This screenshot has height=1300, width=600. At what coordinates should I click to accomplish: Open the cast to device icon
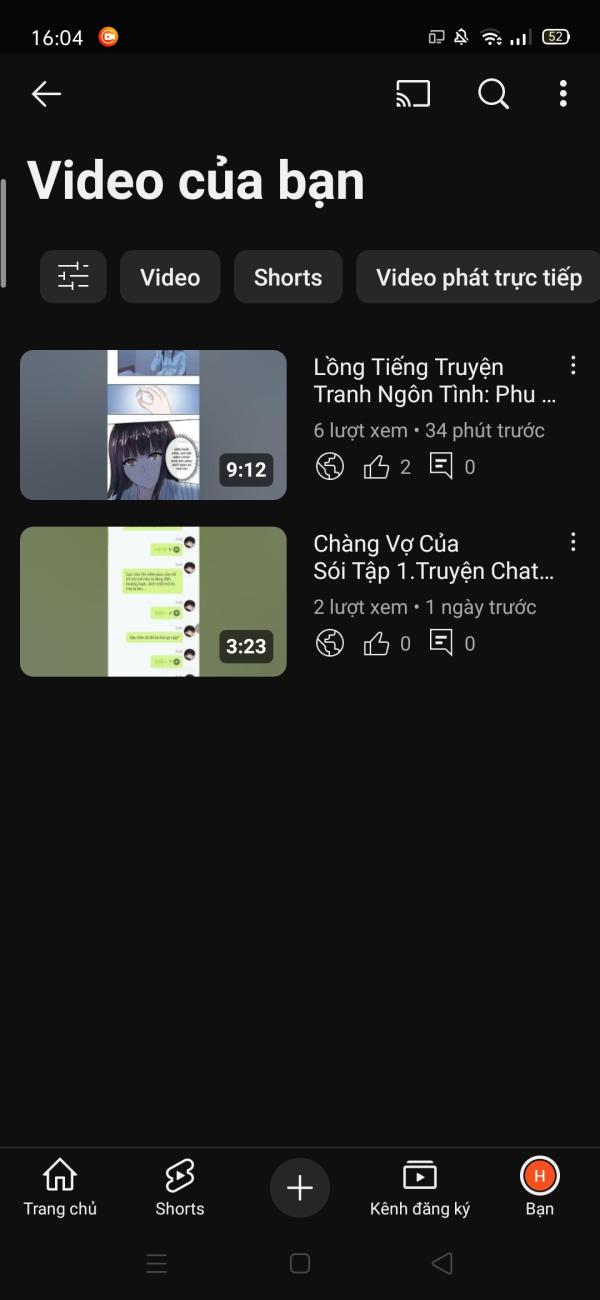[413, 94]
